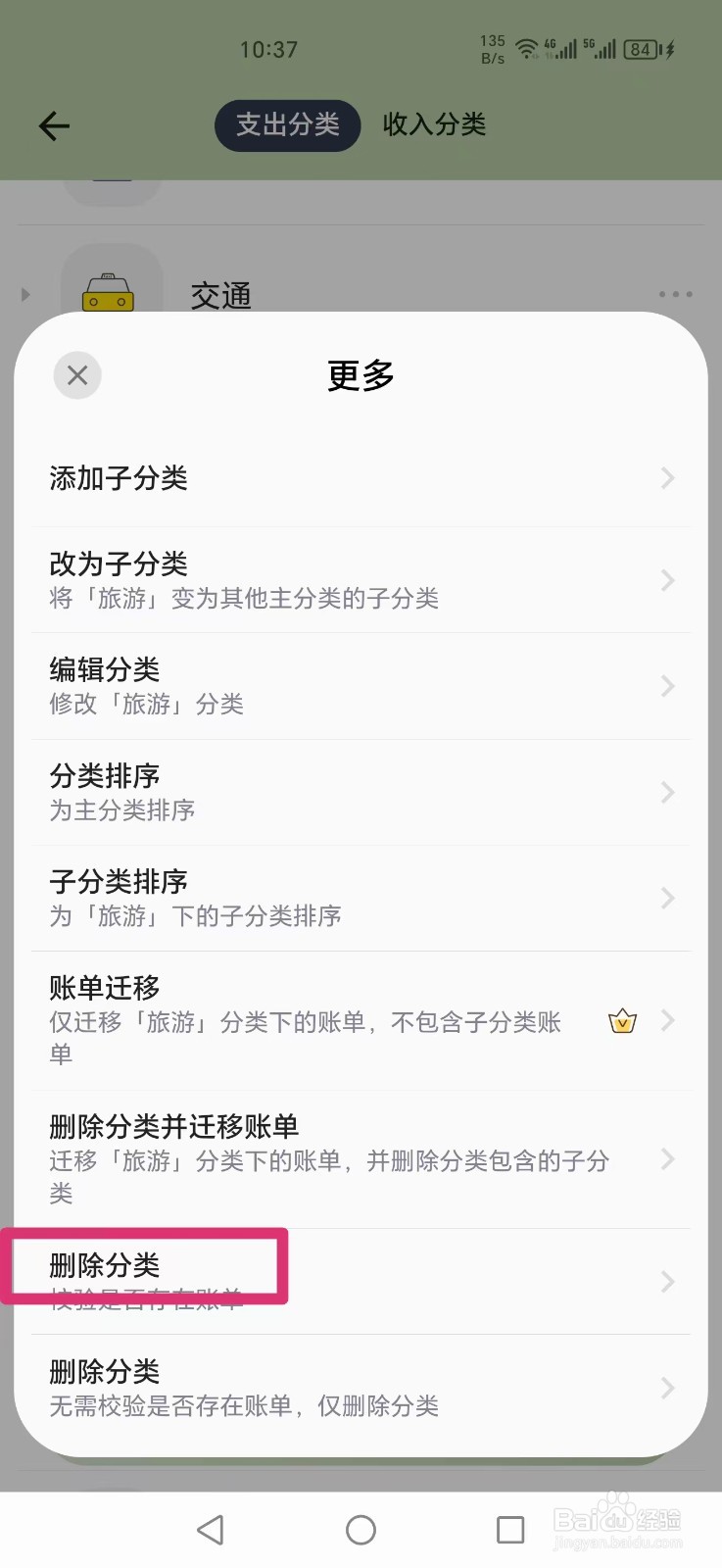Expand the 交通 category with the side arrow
The width and height of the screenshot is (722, 1568).
[24, 294]
